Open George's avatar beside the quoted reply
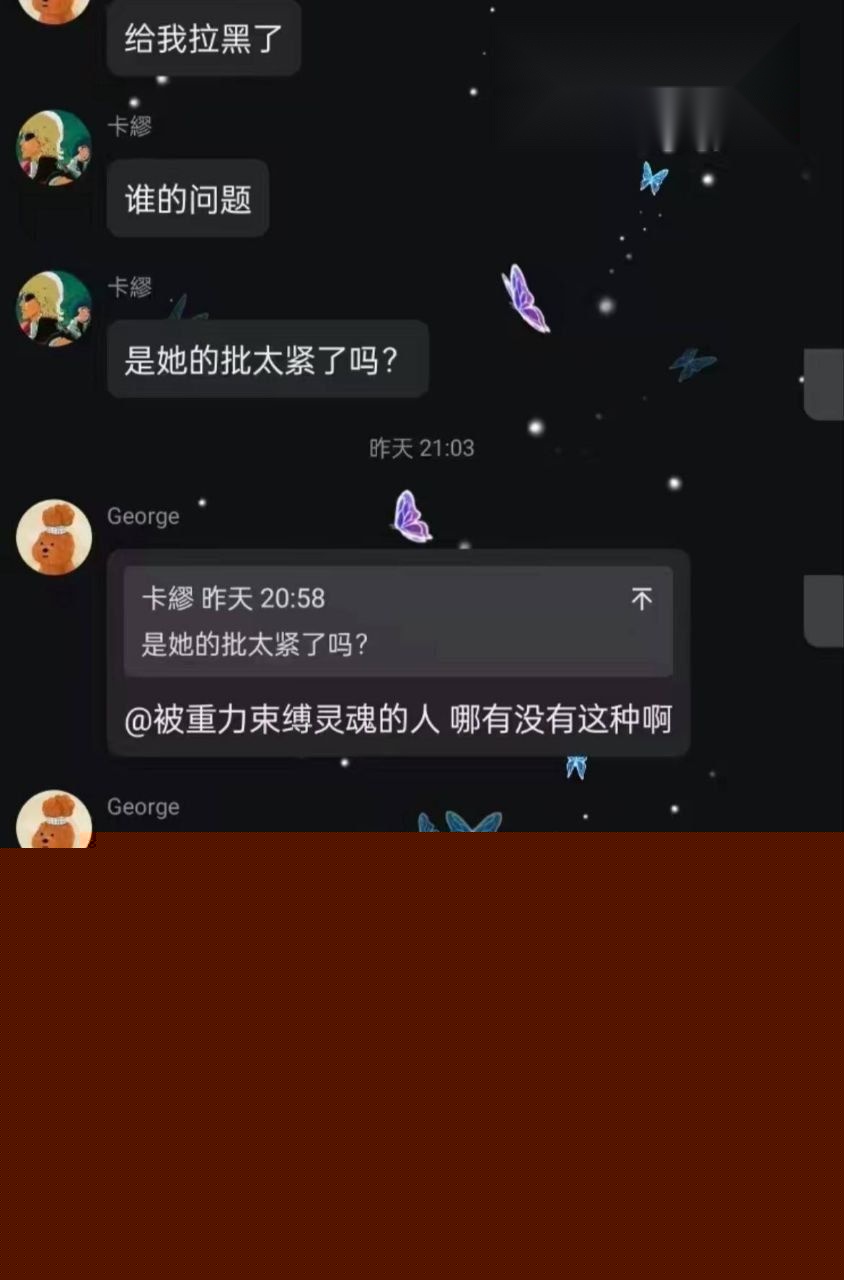 pos(55,537)
